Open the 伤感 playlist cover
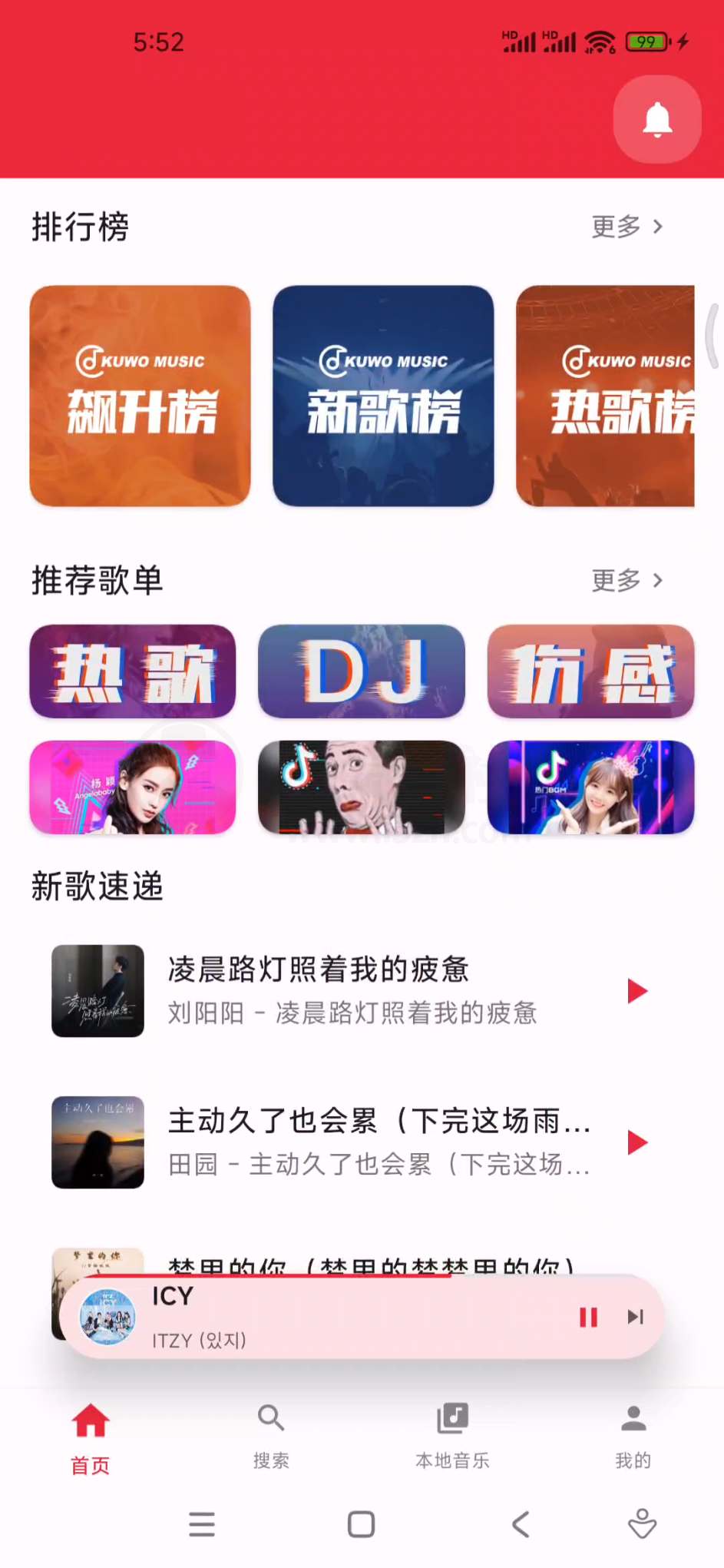 (590, 671)
